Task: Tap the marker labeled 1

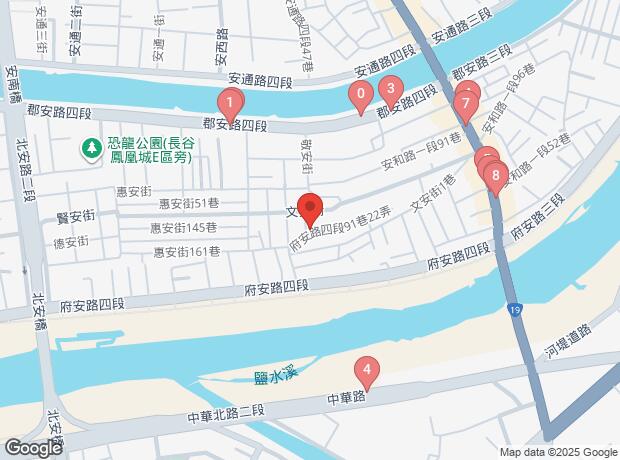Action: point(230,106)
